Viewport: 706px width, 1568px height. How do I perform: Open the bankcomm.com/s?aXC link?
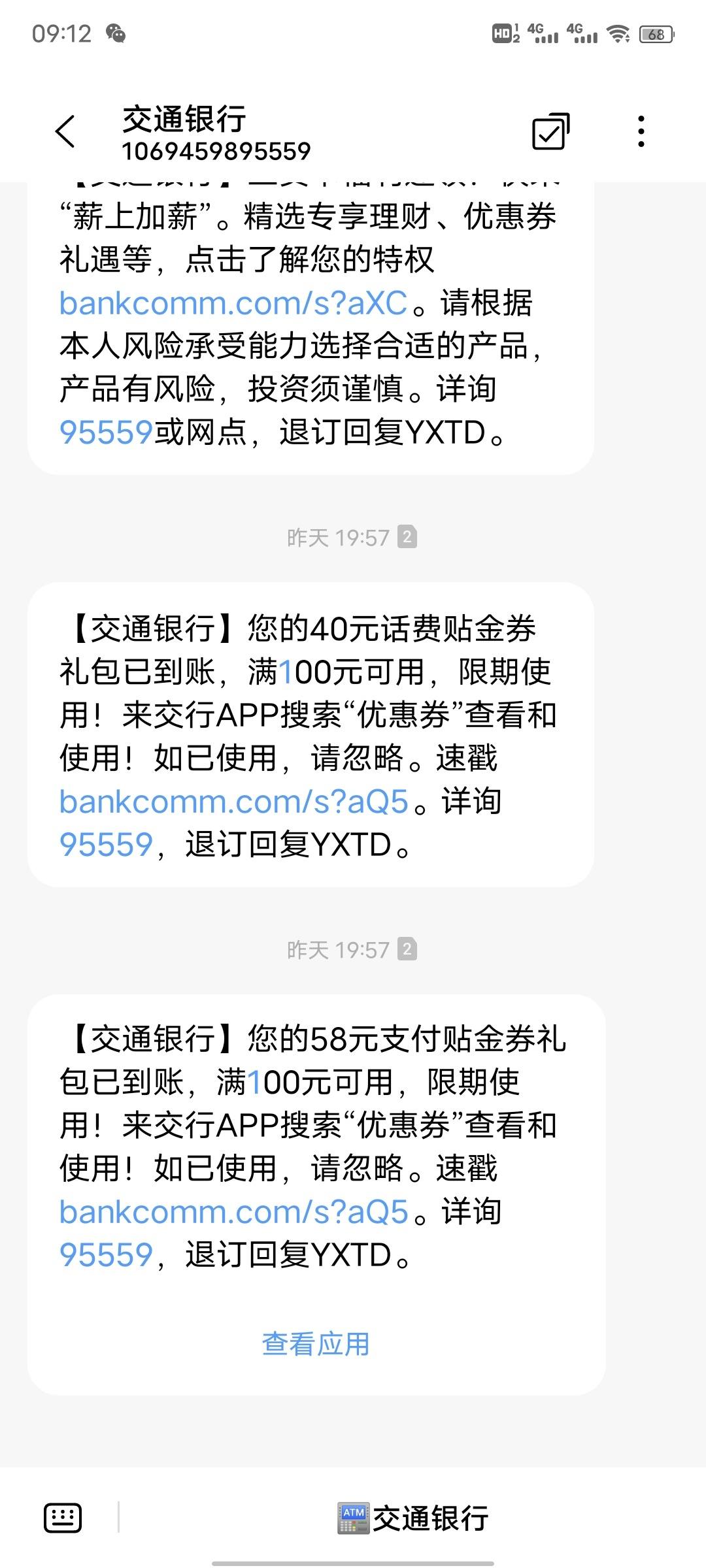point(233,303)
